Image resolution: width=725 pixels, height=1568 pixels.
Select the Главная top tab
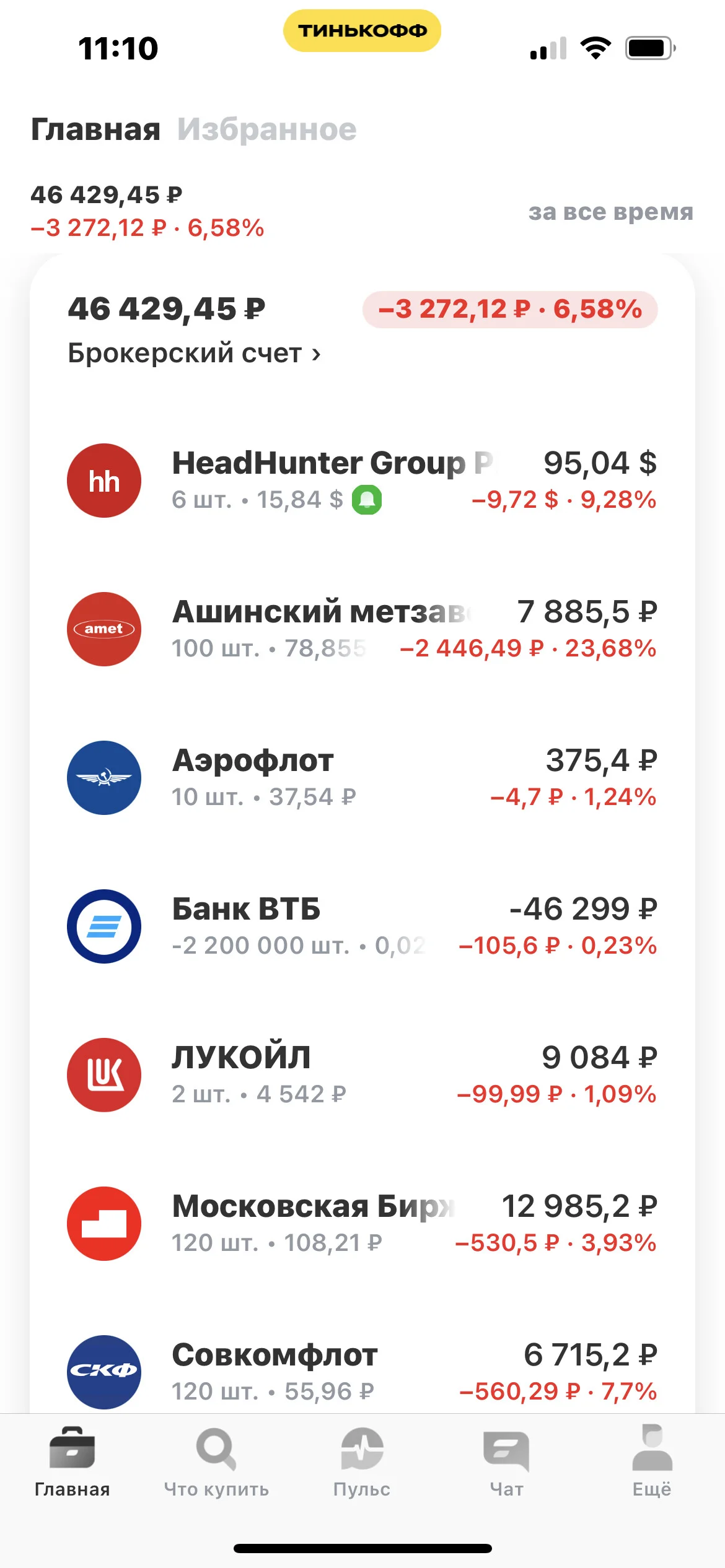click(95, 129)
